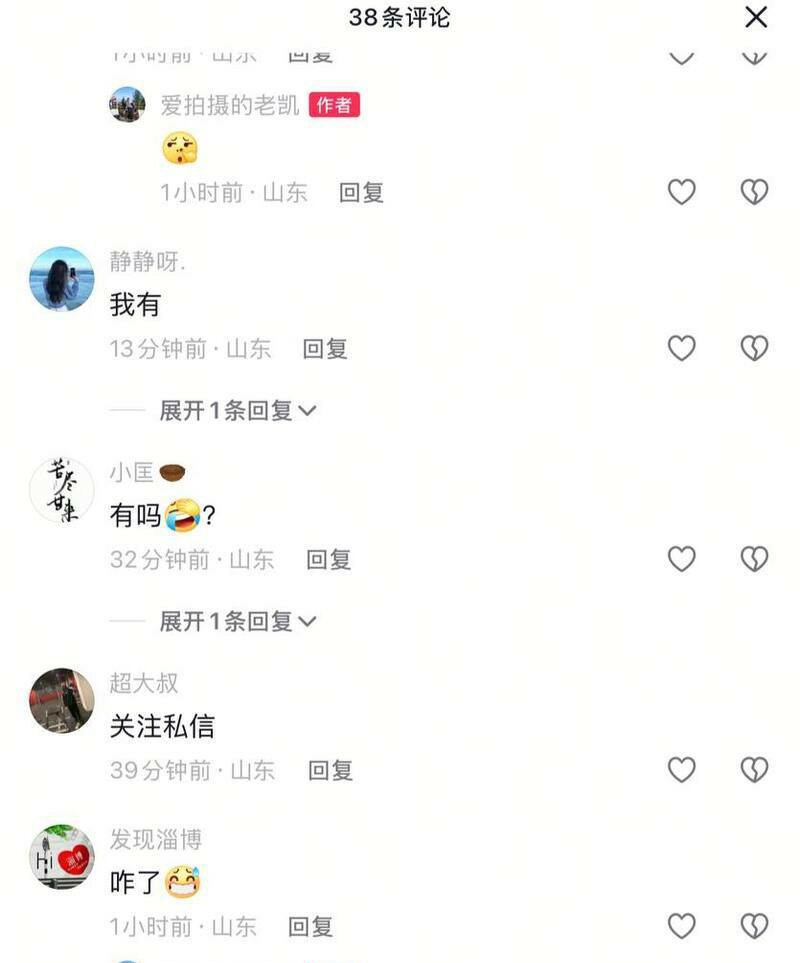The height and width of the screenshot is (963, 800).
Task: Dislike 静静呀's comment 我有
Action: [754, 348]
